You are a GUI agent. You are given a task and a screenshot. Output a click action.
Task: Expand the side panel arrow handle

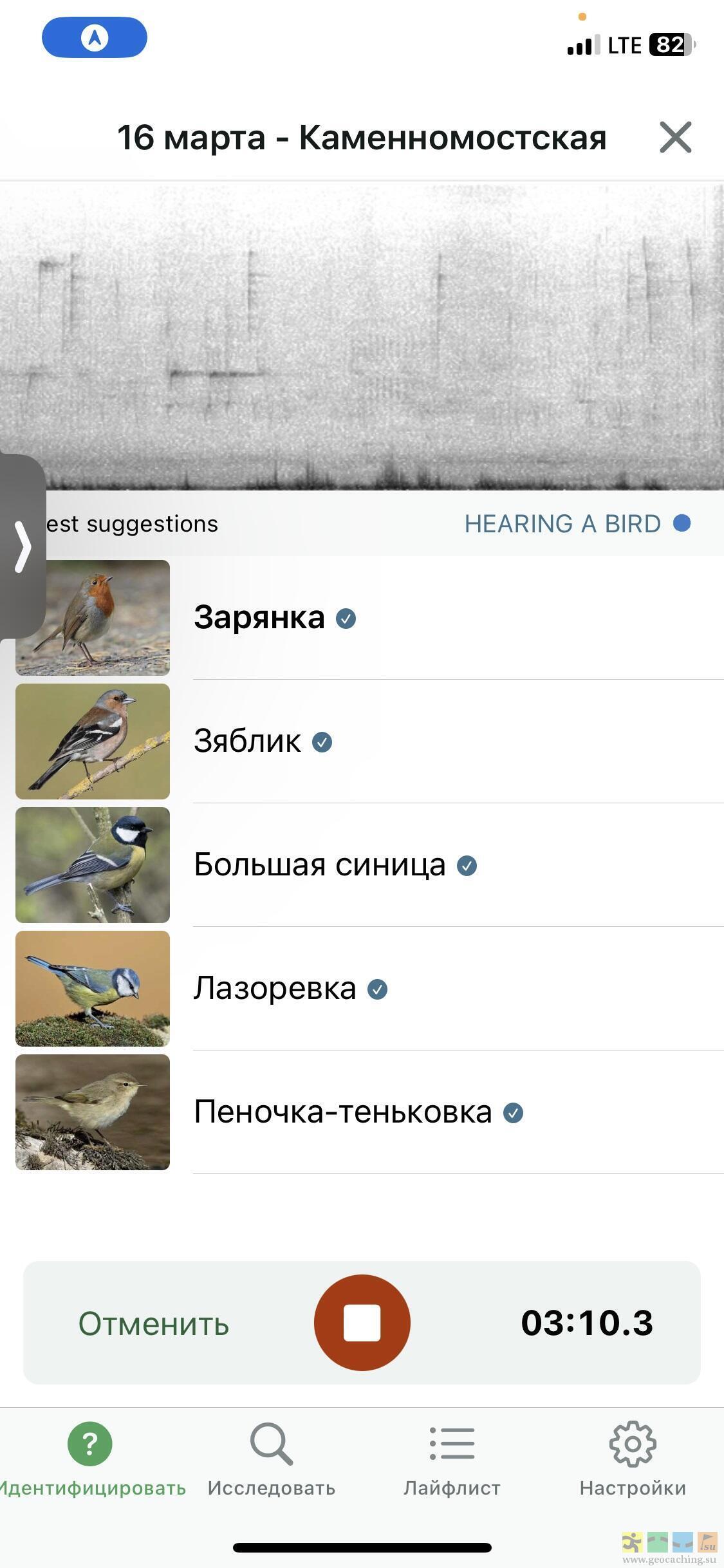23,546
